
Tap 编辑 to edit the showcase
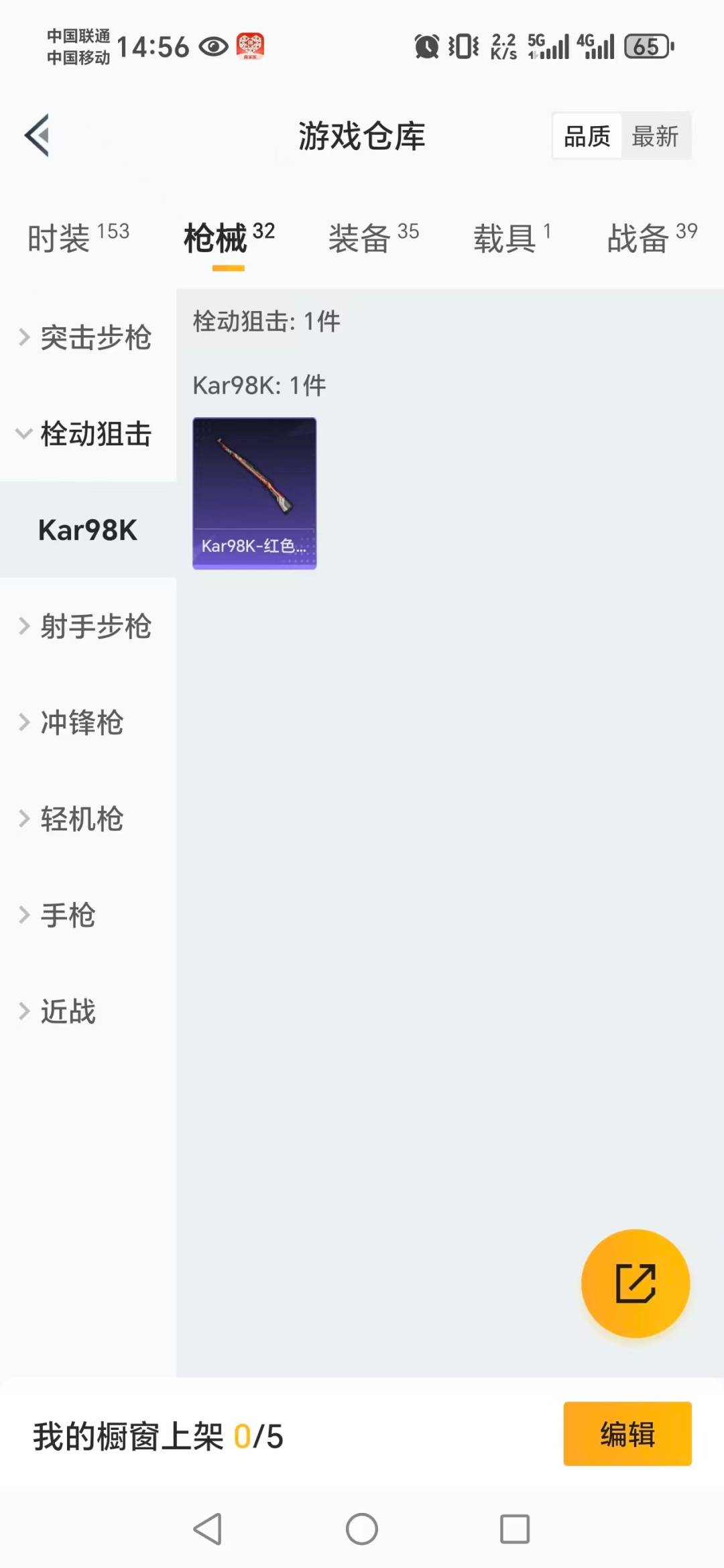(x=627, y=1434)
